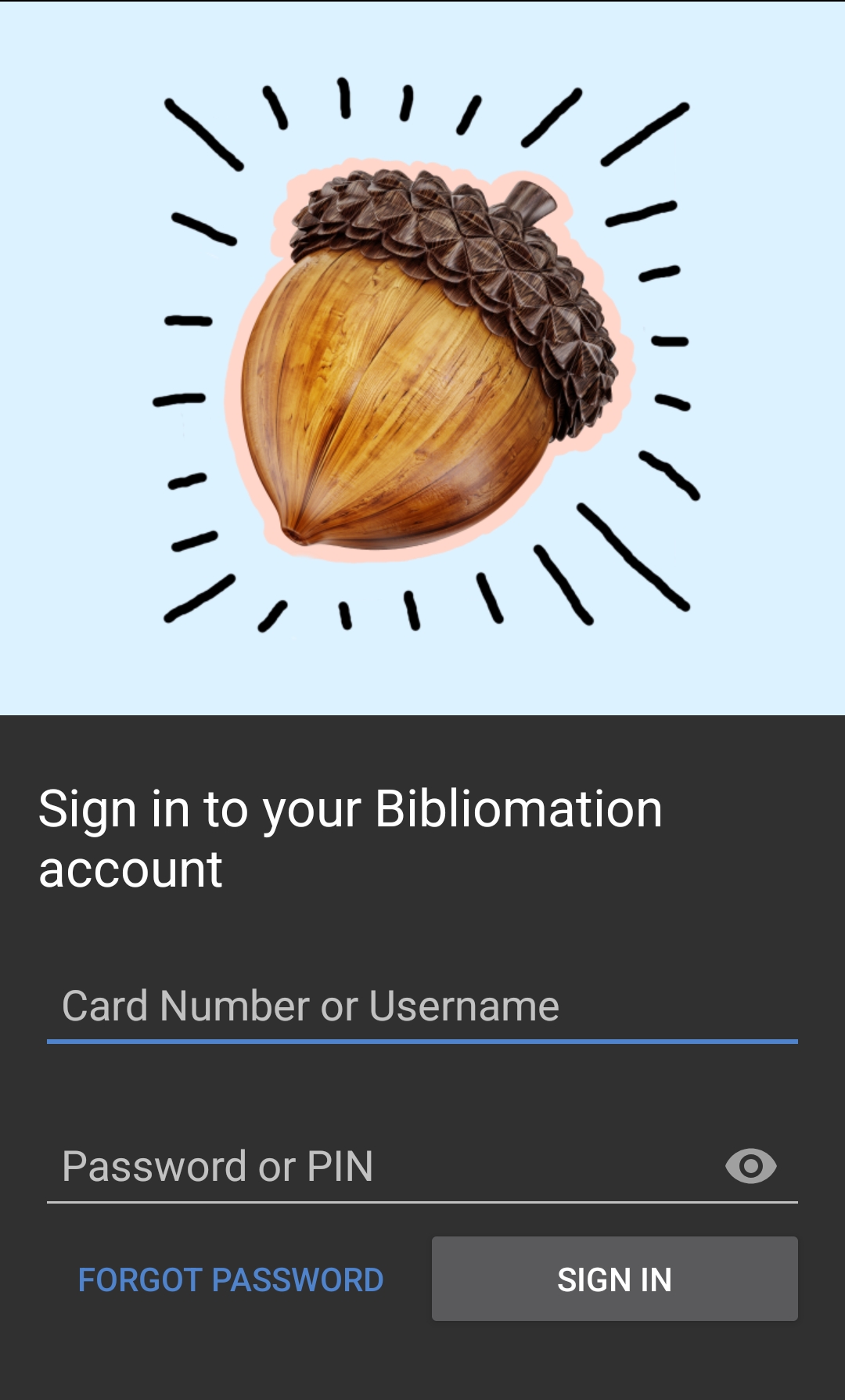
Task: Click the blue underline beneath username field
Action: coord(422,1041)
